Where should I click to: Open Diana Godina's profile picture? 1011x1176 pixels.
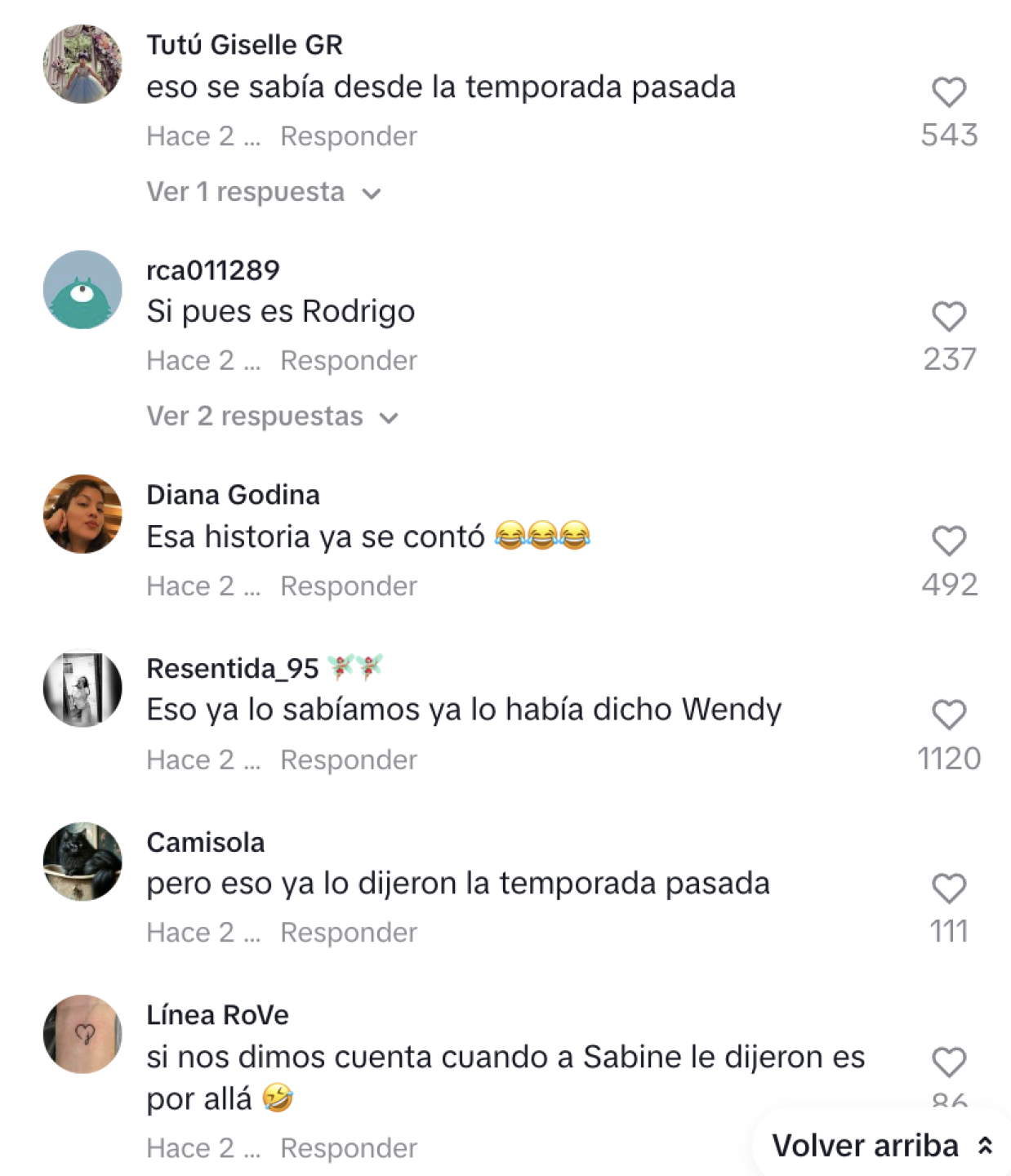click(x=82, y=514)
